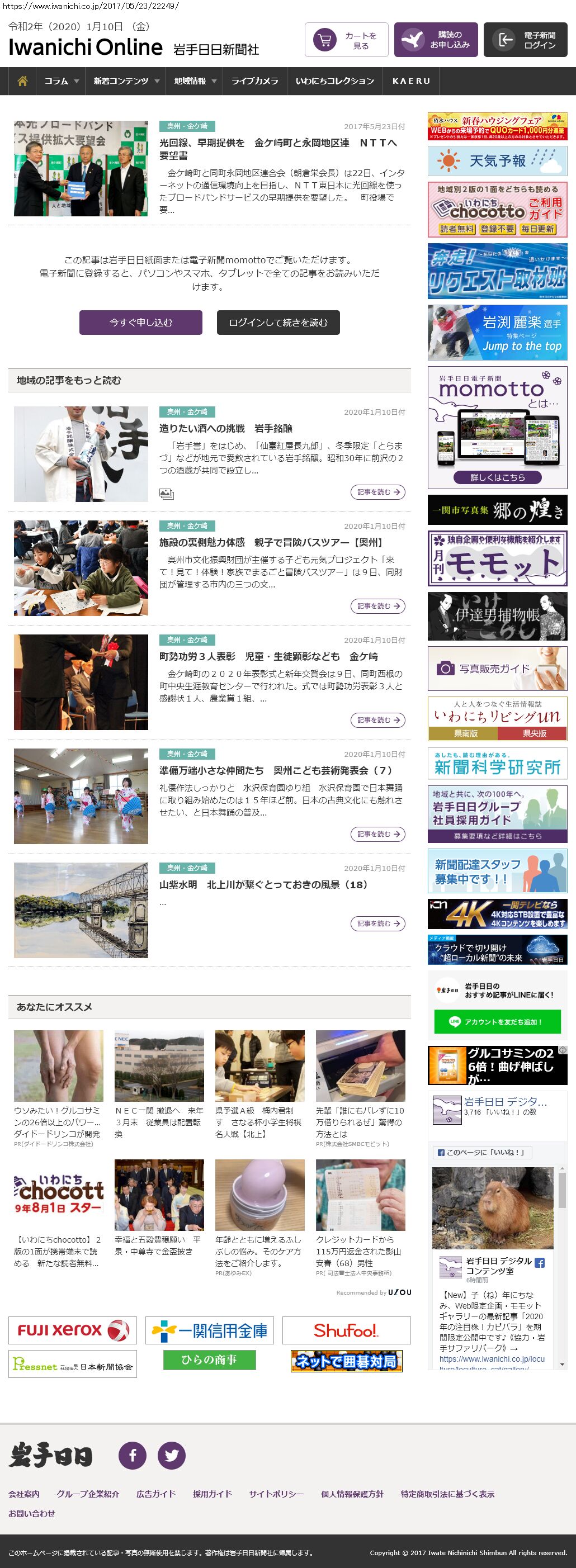
Task: Expand the コラム menu
Action: tap(62, 81)
